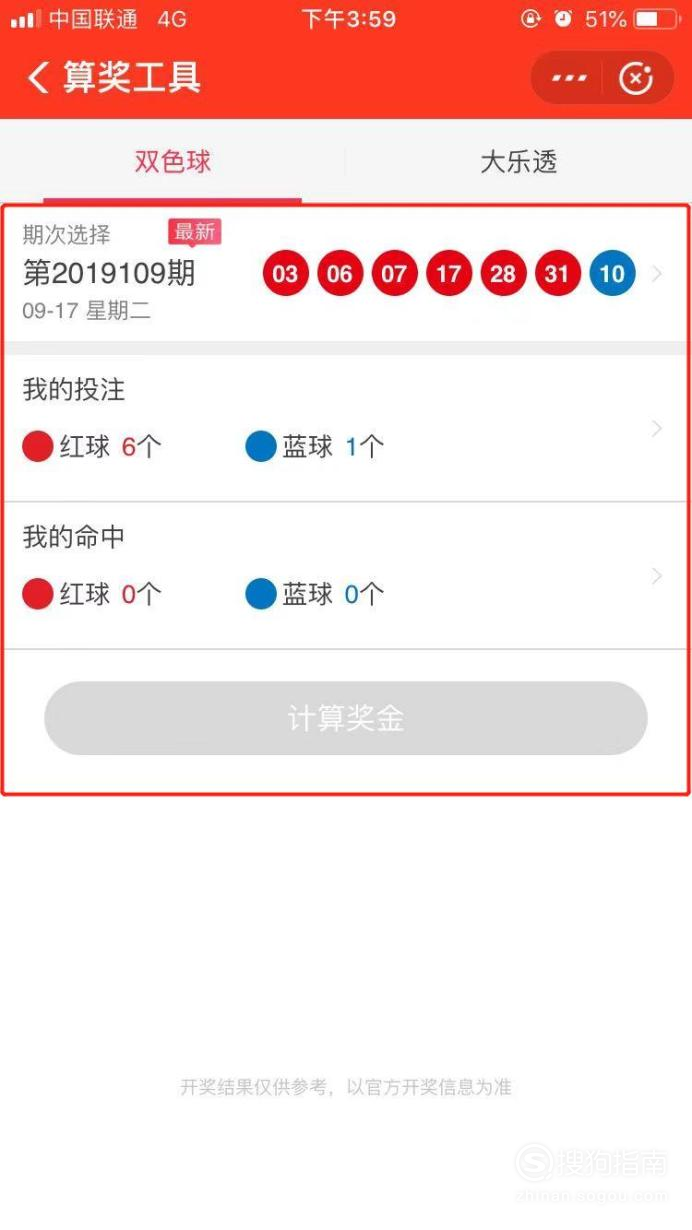Open 我的投注 row
This screenshot has width=692, height=1230.
click(x=346, y=428)
